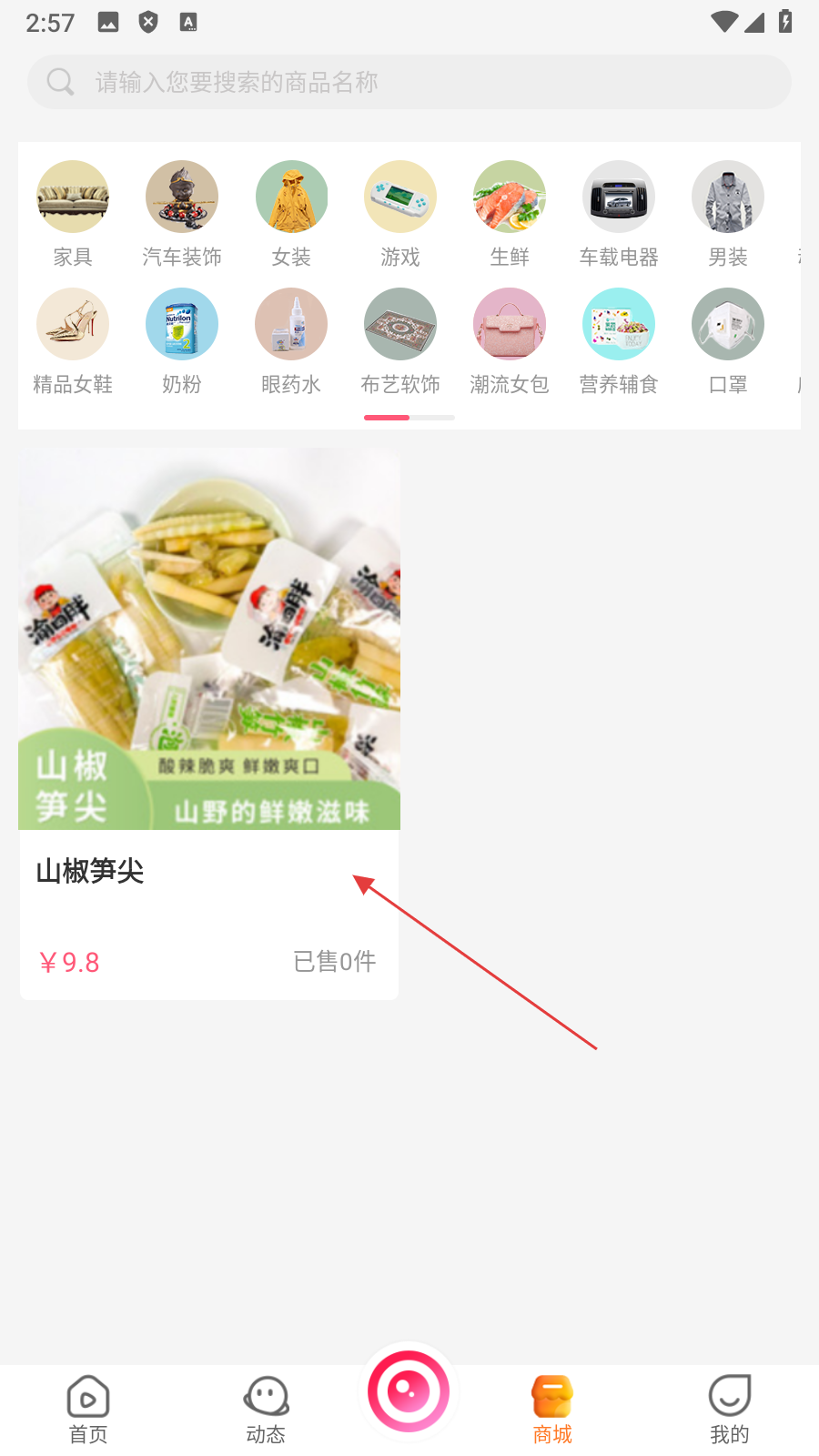This screenshot has height=1456, width=819.
Task: Open the 眼药水 category
Action: point(291,341)
